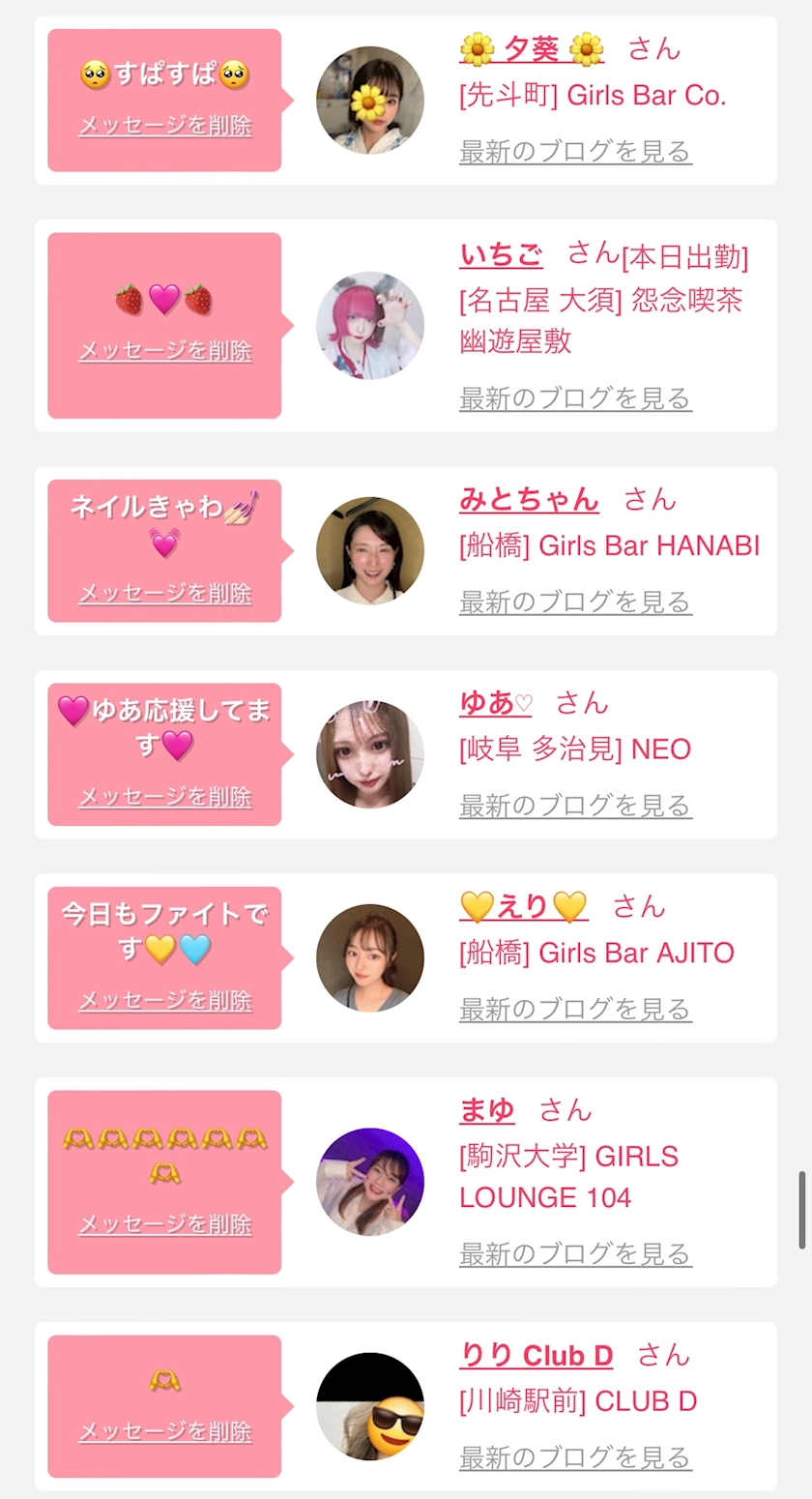Open いちご's profile name link
The height and width of the screenshot is (1499, 812).
pyautogui.click(x=501, y=255)
